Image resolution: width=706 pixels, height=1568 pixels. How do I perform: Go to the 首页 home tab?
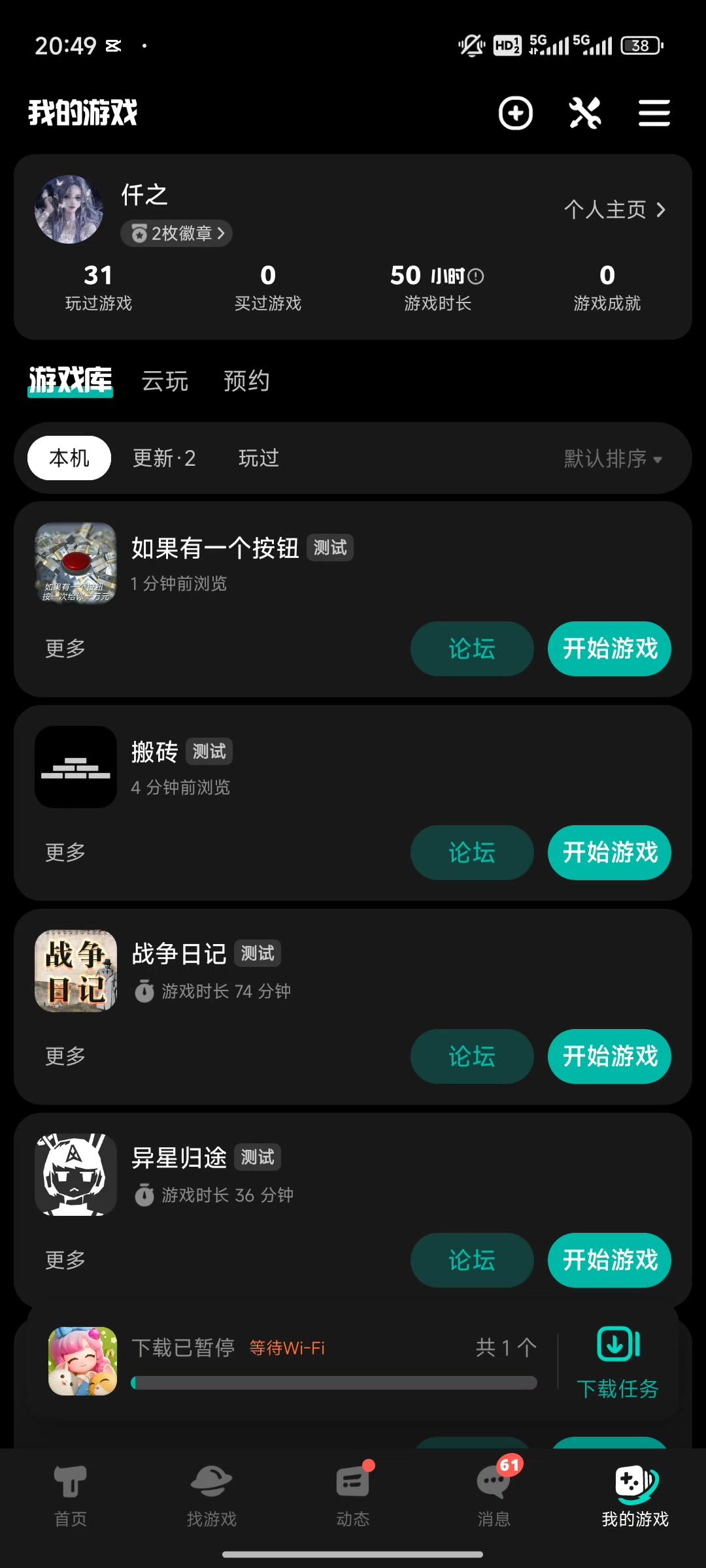pos(71,1494)
